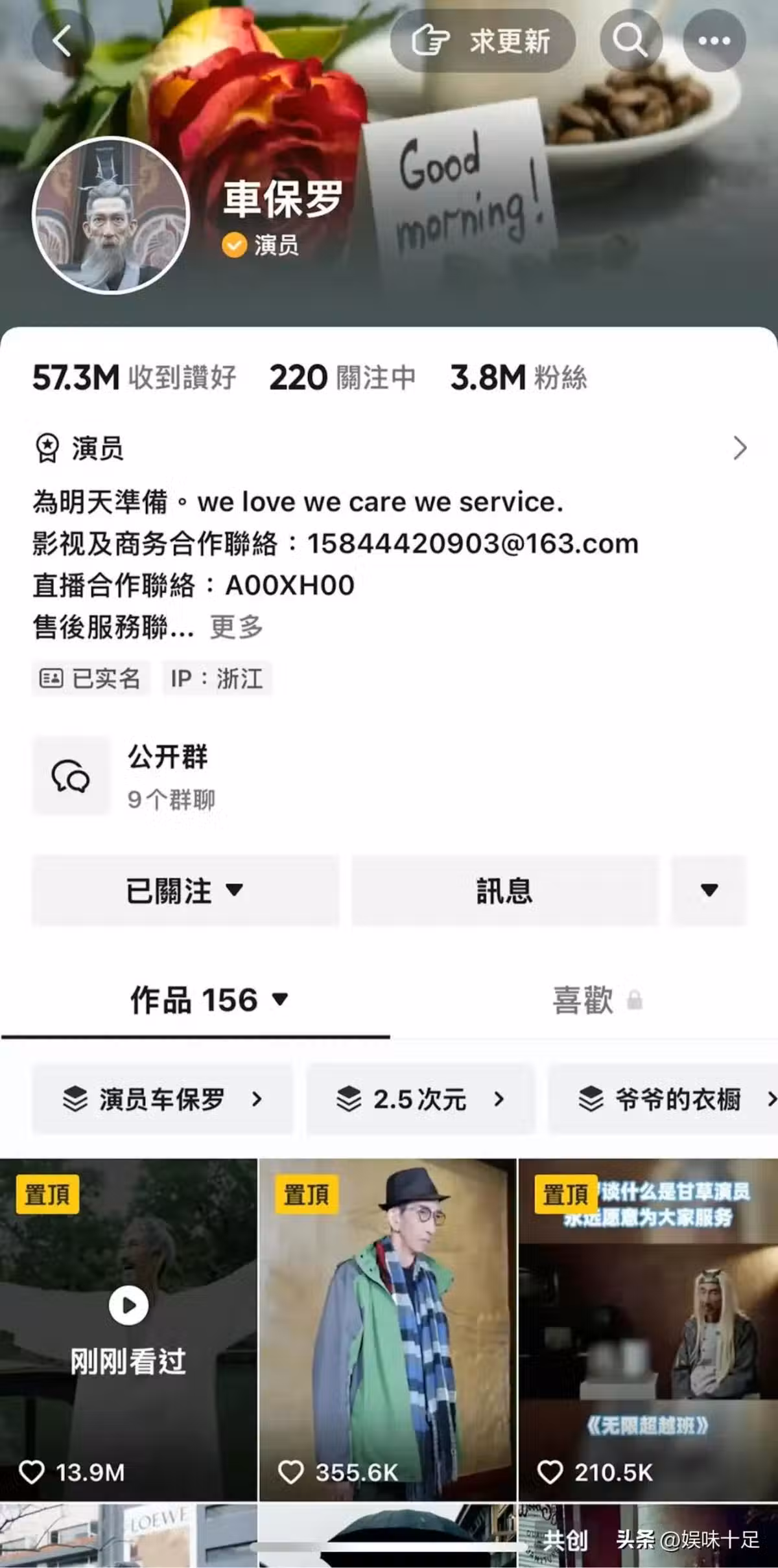Open search on this profile
Viewport: 778px width, 1568px height.
pyautogui.click(x=631, y=41)
